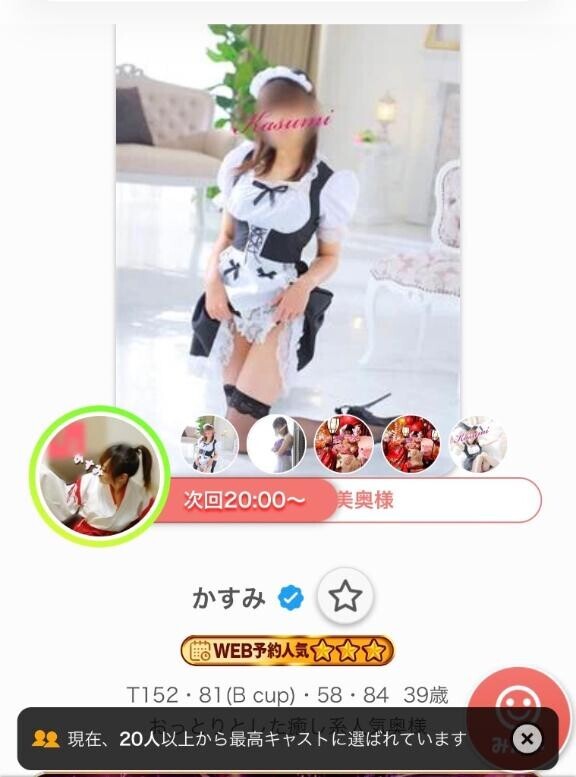Select the last thumbnail with Kasumi watermark

(x=478, y=444)
